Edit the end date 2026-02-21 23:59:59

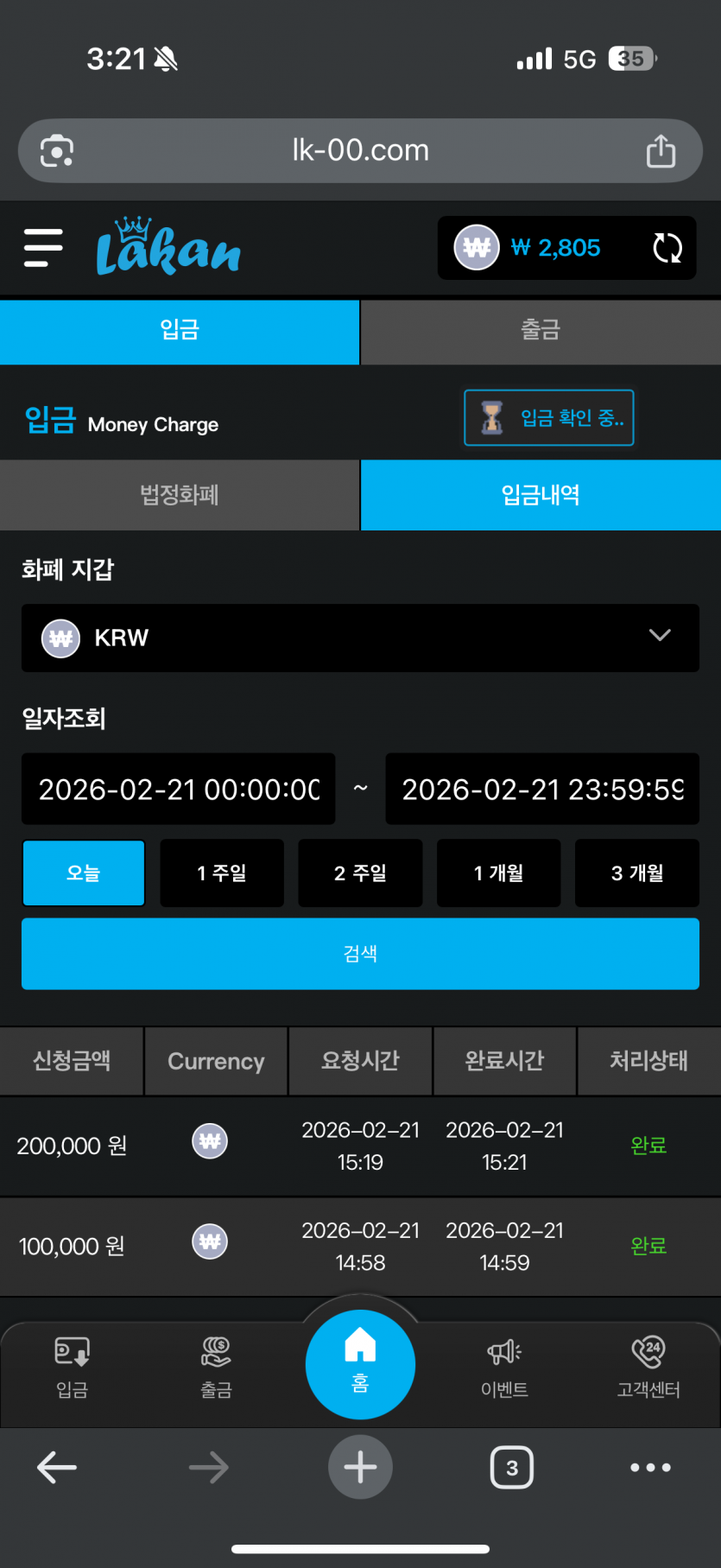point(542,789)
